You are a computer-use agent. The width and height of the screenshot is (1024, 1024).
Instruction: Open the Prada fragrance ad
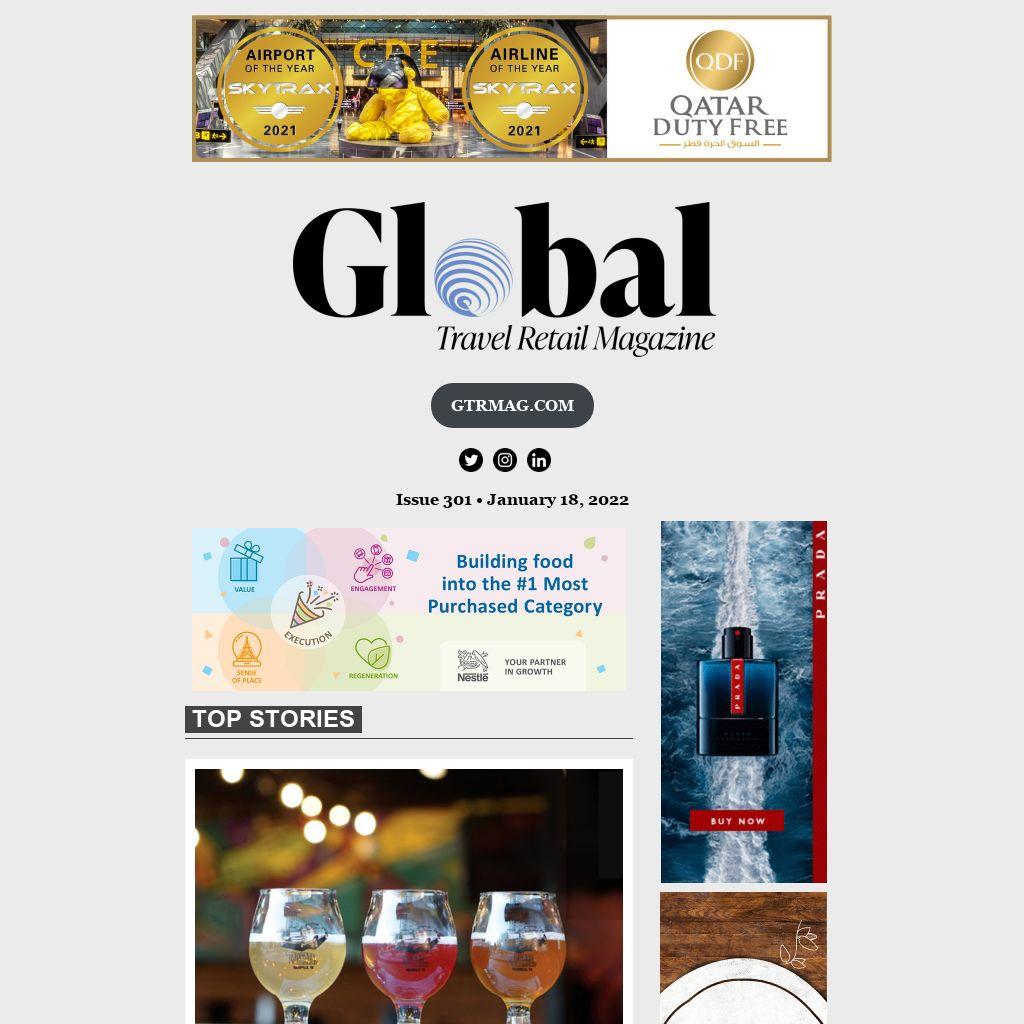click(x=743, y=701)
